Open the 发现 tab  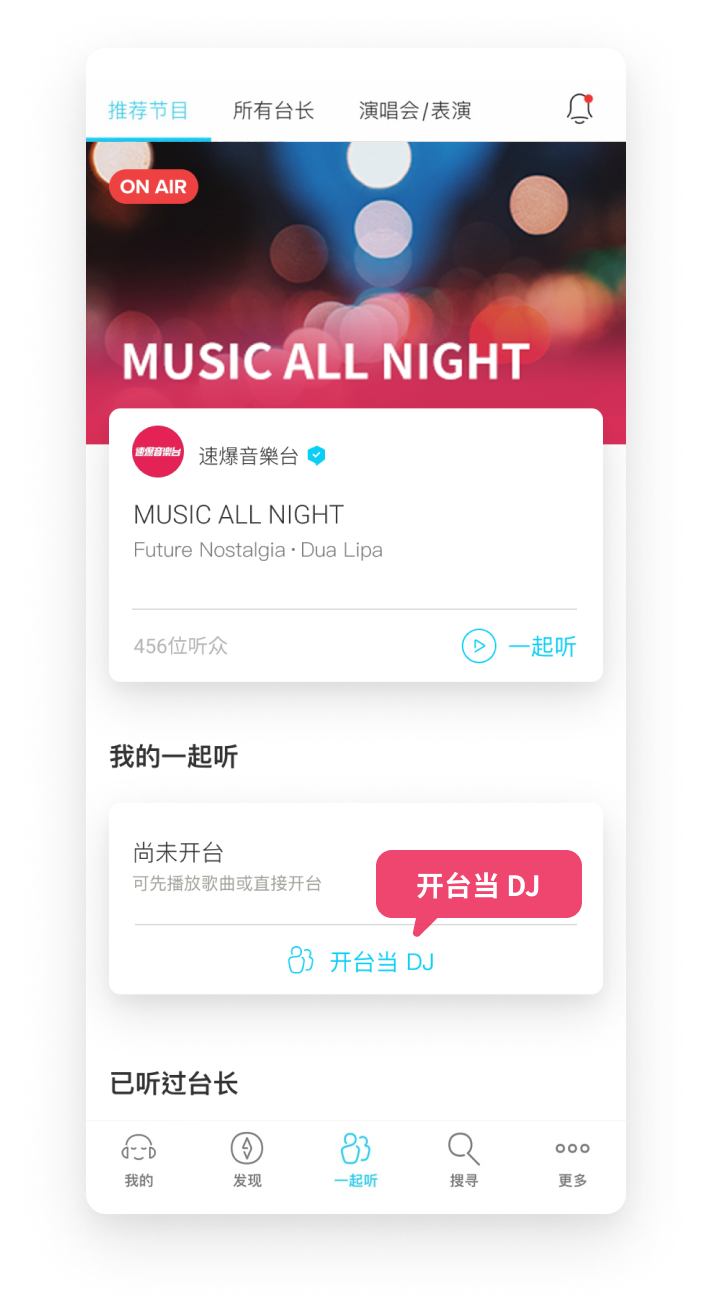(x=247, y=1160)
